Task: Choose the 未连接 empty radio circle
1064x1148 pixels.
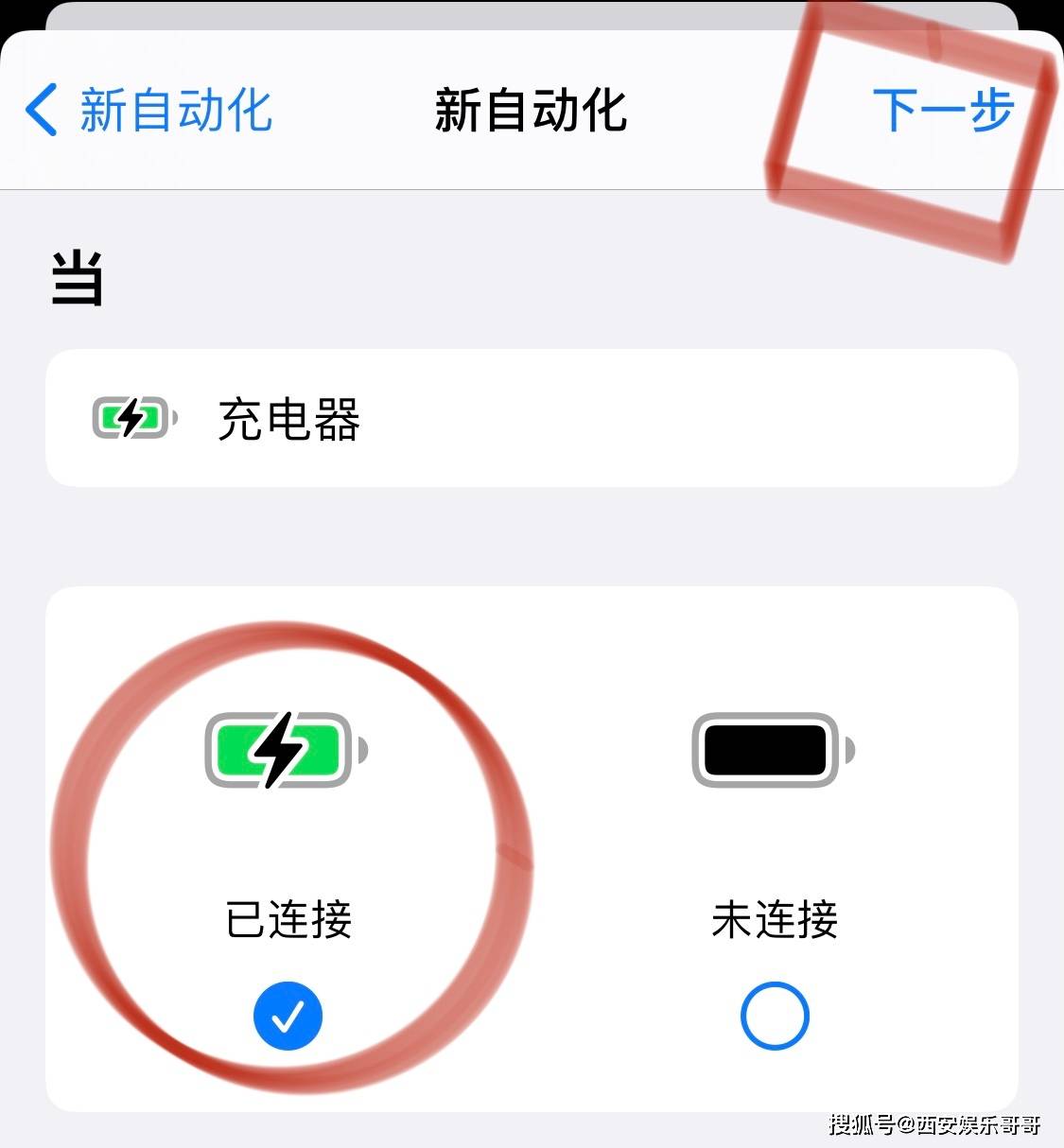Action: click(x=776, y=1015)
